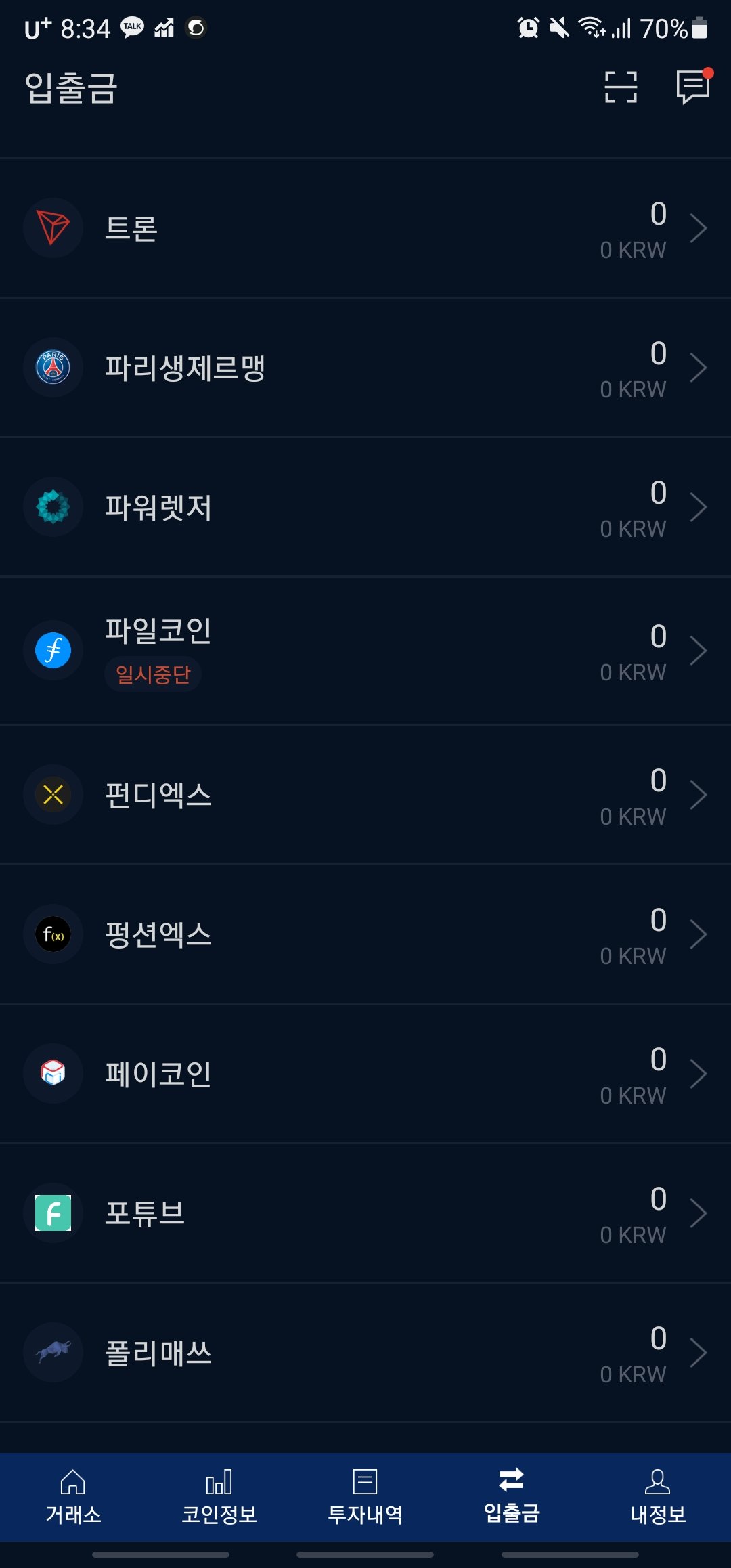731x1568 pixels.
Task: Open 파일코인 details via its arrow
Action: 699,650
